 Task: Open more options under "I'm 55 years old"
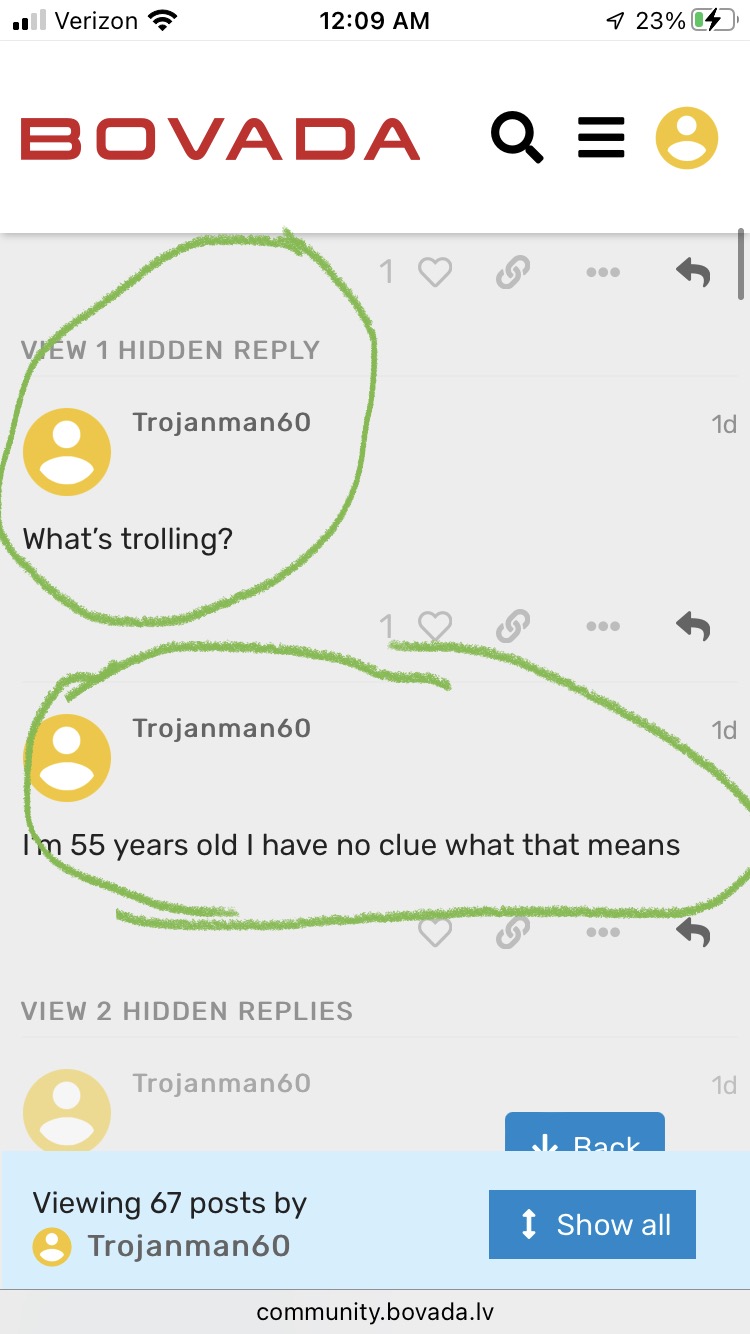point(603,932)
